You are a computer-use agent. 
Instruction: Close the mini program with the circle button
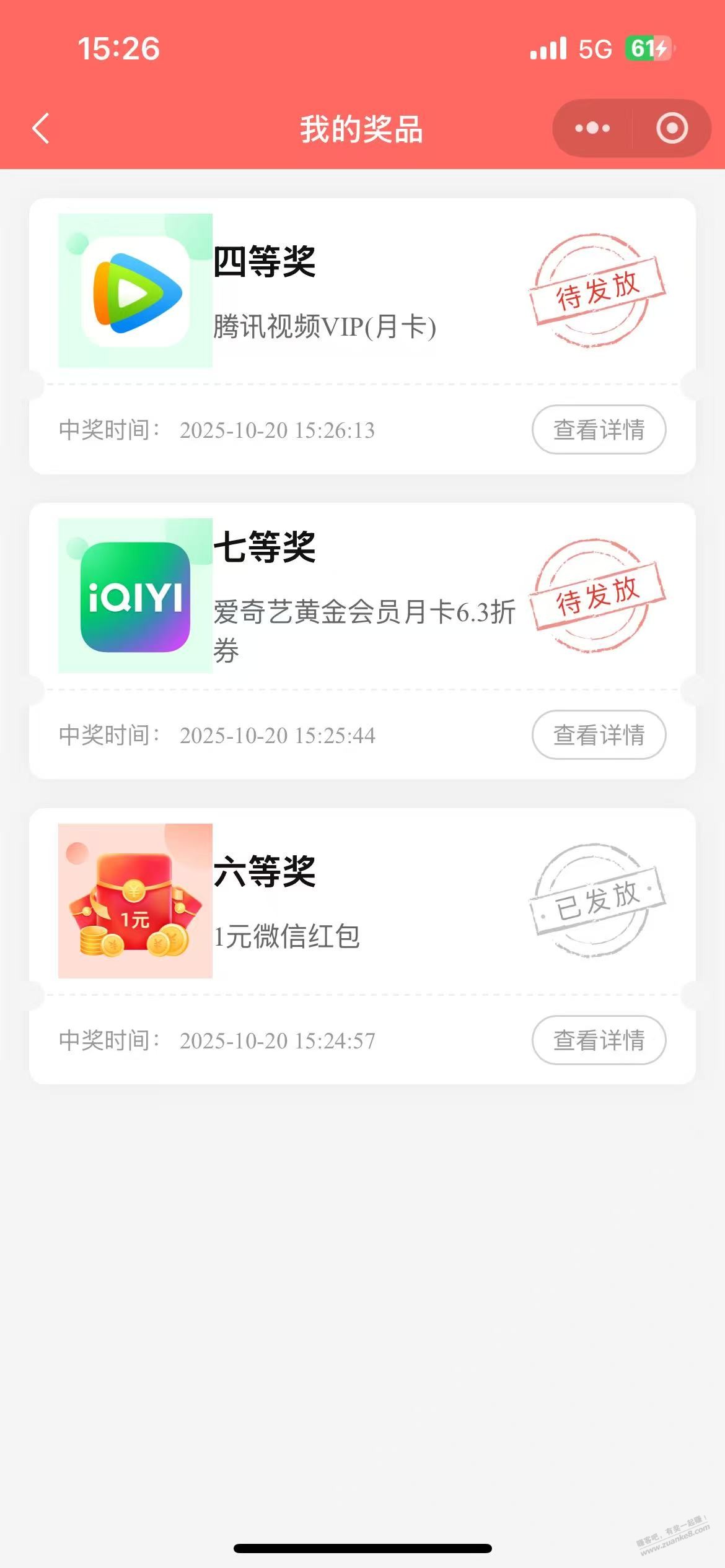click(672, 129)
